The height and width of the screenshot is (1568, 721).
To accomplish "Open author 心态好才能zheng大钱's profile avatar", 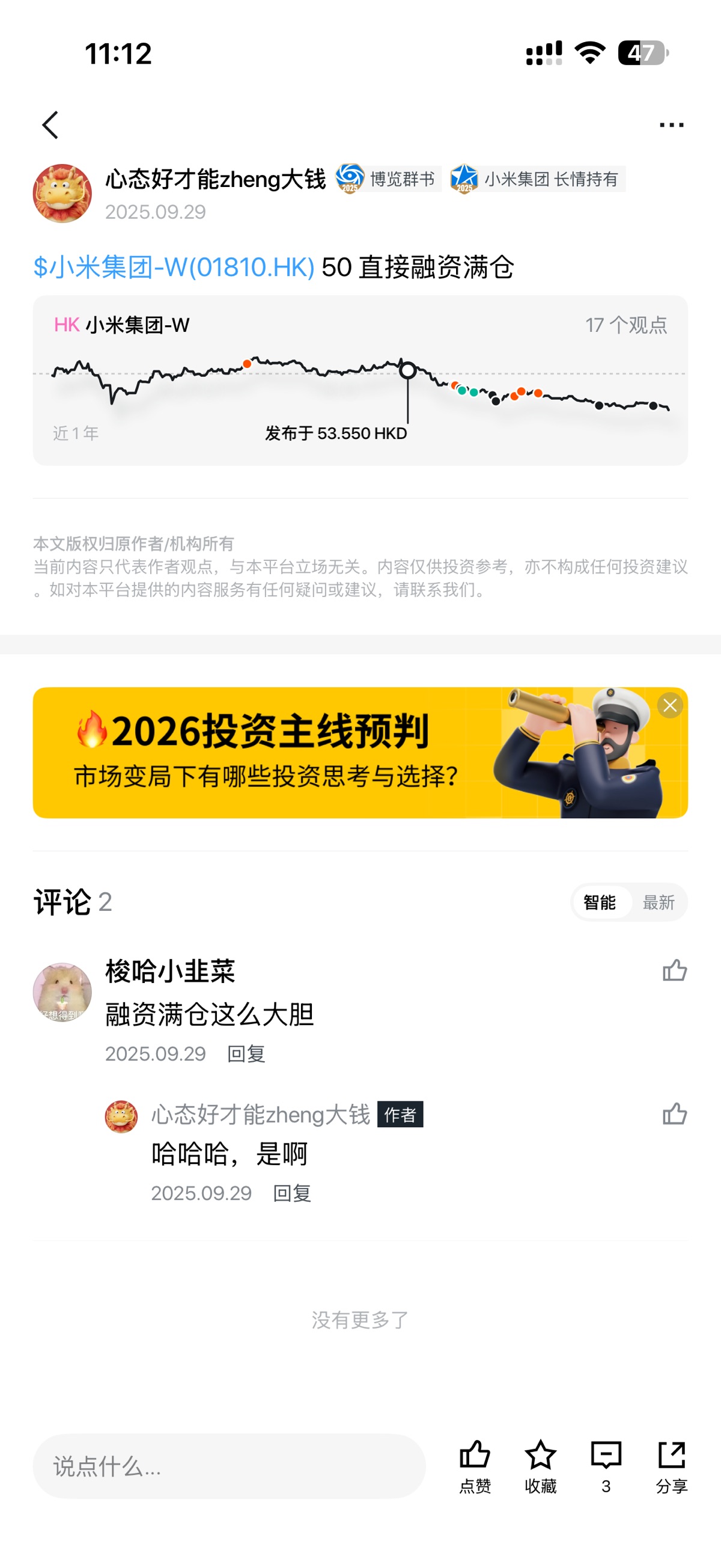I will (x=62, y=194).
